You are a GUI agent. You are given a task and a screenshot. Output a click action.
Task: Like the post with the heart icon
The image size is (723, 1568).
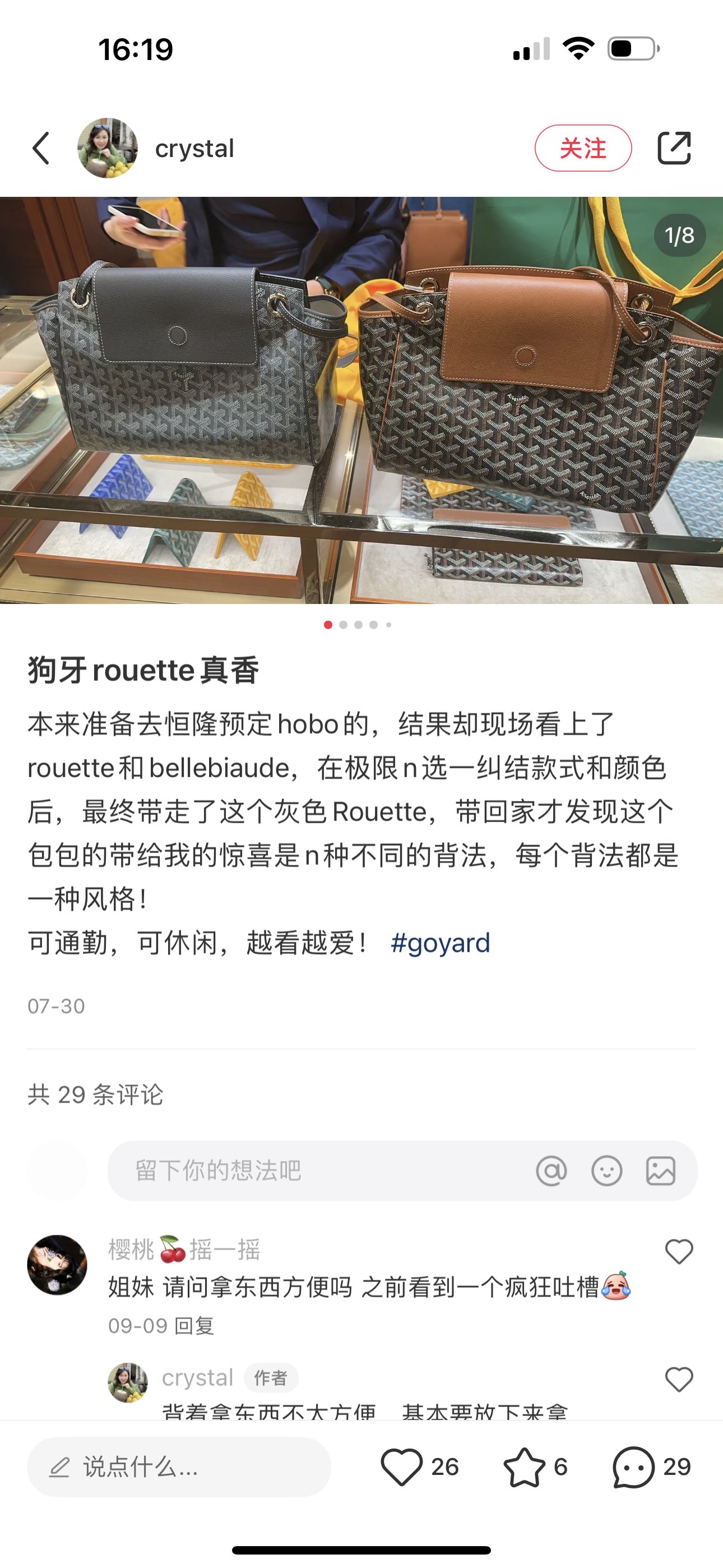(x=402, y=1467)
